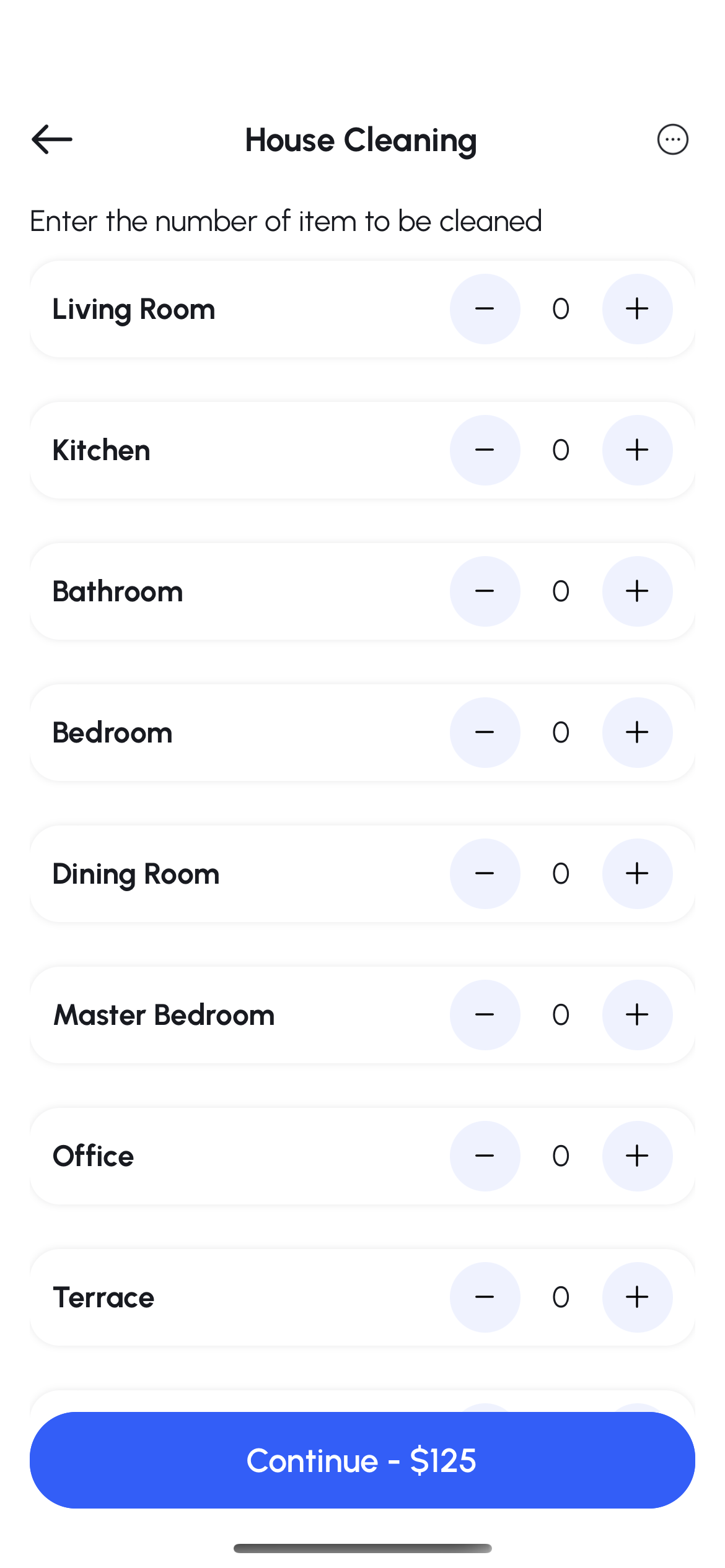Decrease Living Room count
Image resolution: width=725 pixels, height=1568 pixels.
[x=485, y=309]
